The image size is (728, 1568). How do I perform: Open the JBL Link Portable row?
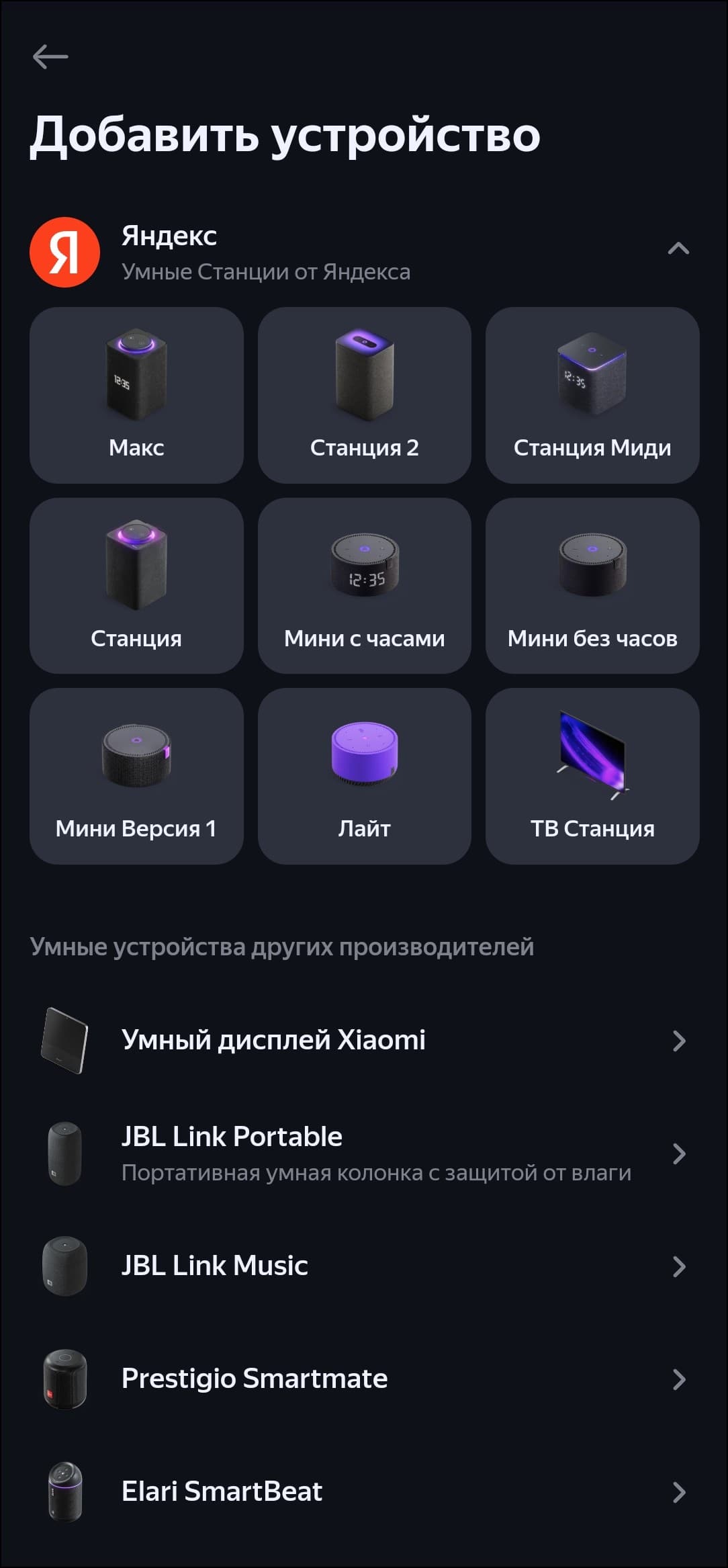point(364,1153)
